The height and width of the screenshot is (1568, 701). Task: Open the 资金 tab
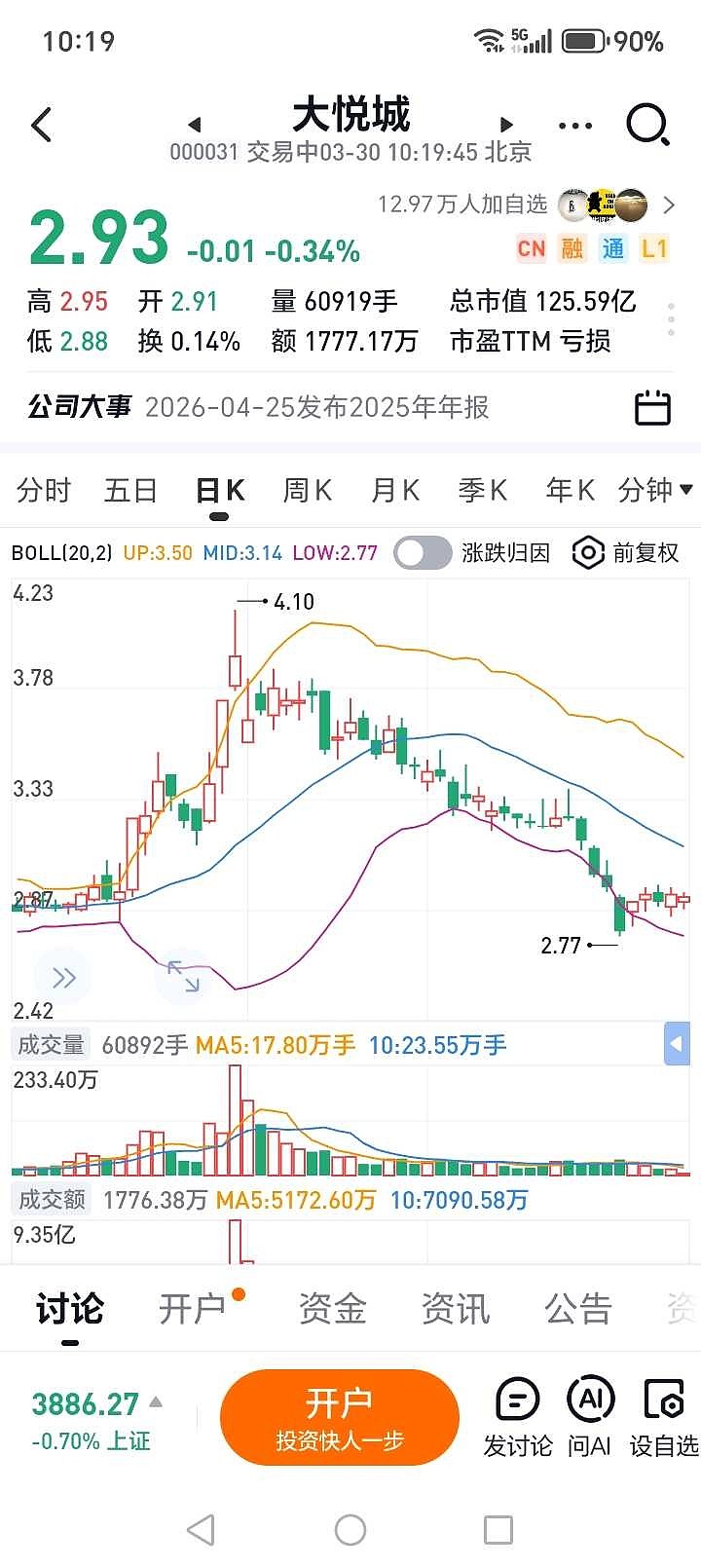tap(332, 1309)
